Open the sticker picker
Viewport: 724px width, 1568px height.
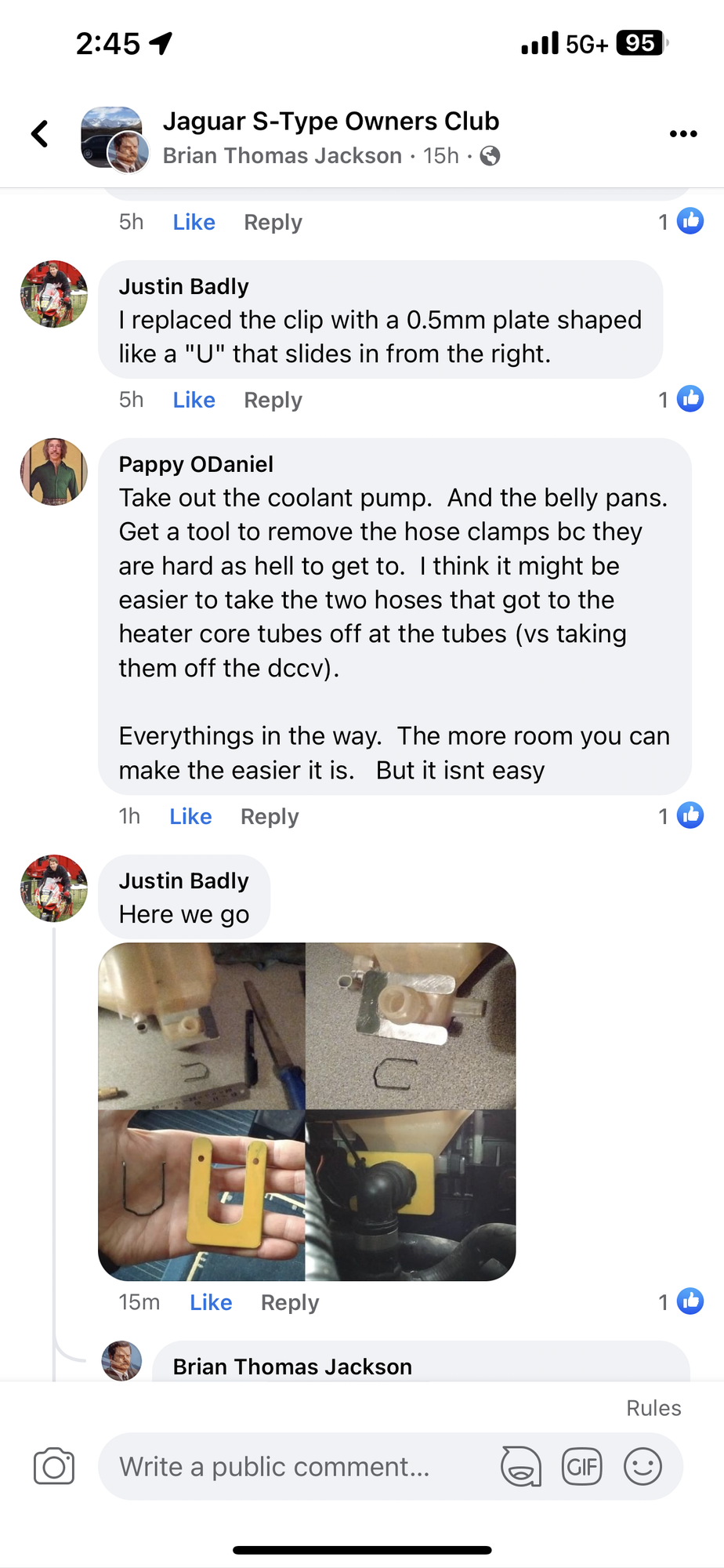tap(521, 1466)
